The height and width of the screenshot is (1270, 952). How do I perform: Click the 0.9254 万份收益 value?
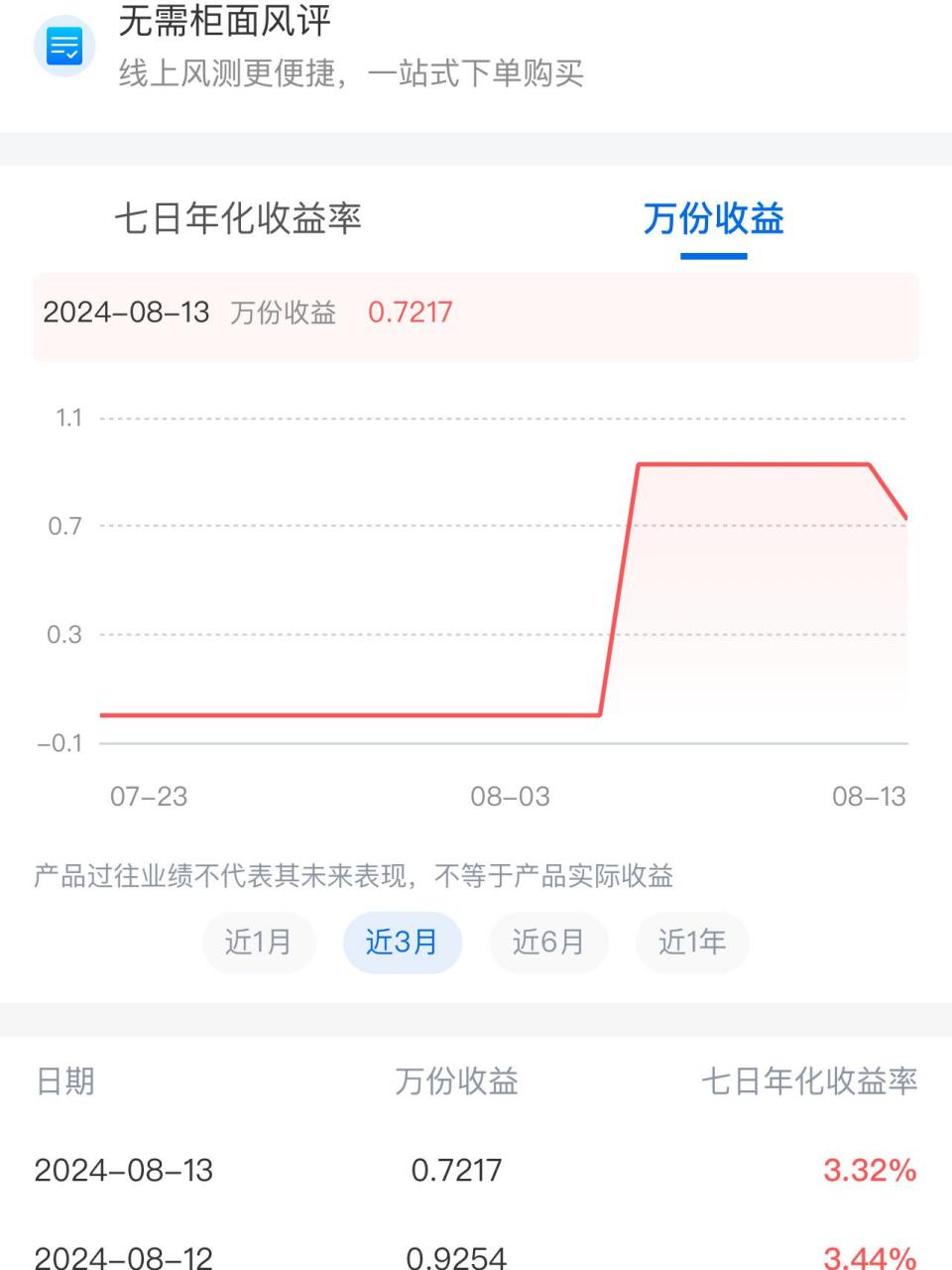click(x=454, y=1256)
